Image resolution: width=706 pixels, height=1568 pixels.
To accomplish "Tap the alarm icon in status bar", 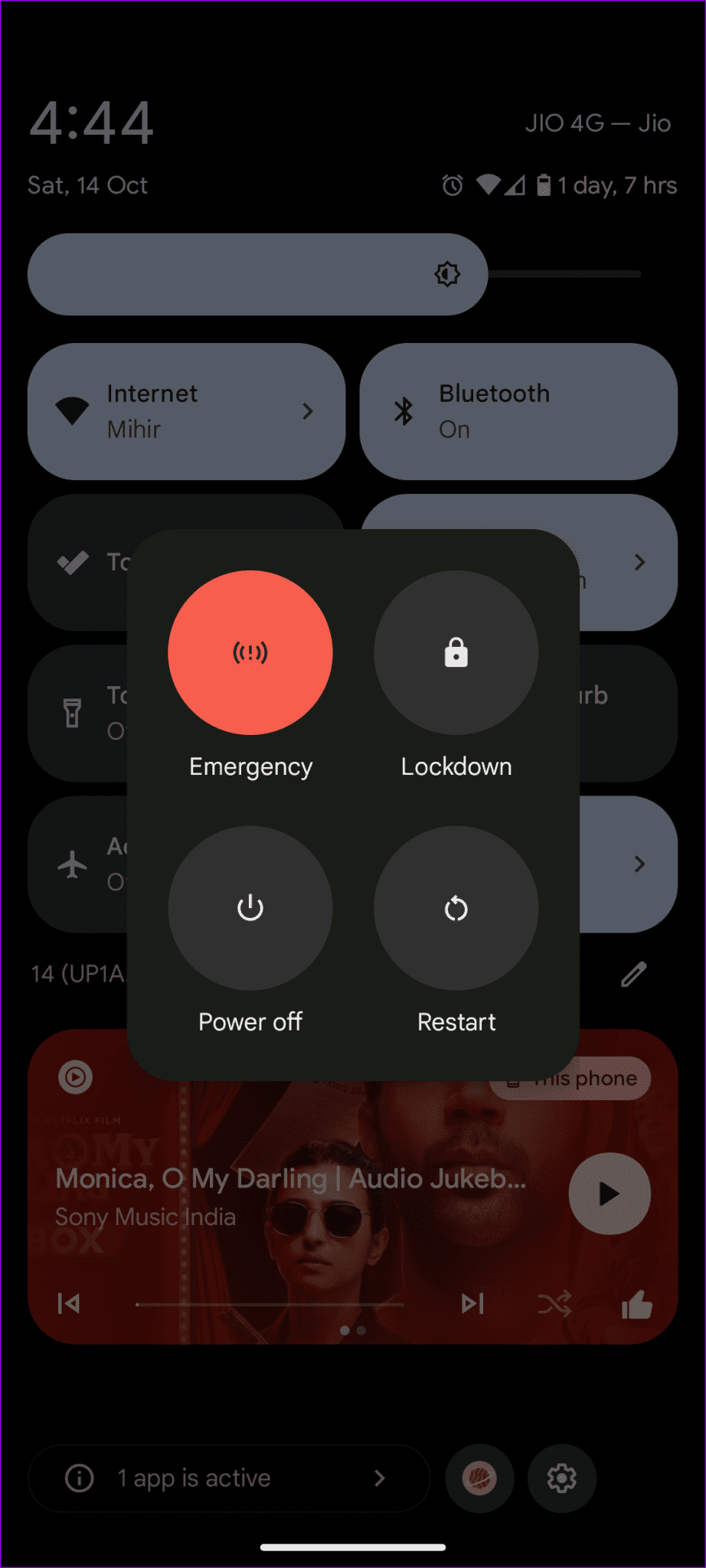I will (x=452, y=185).
